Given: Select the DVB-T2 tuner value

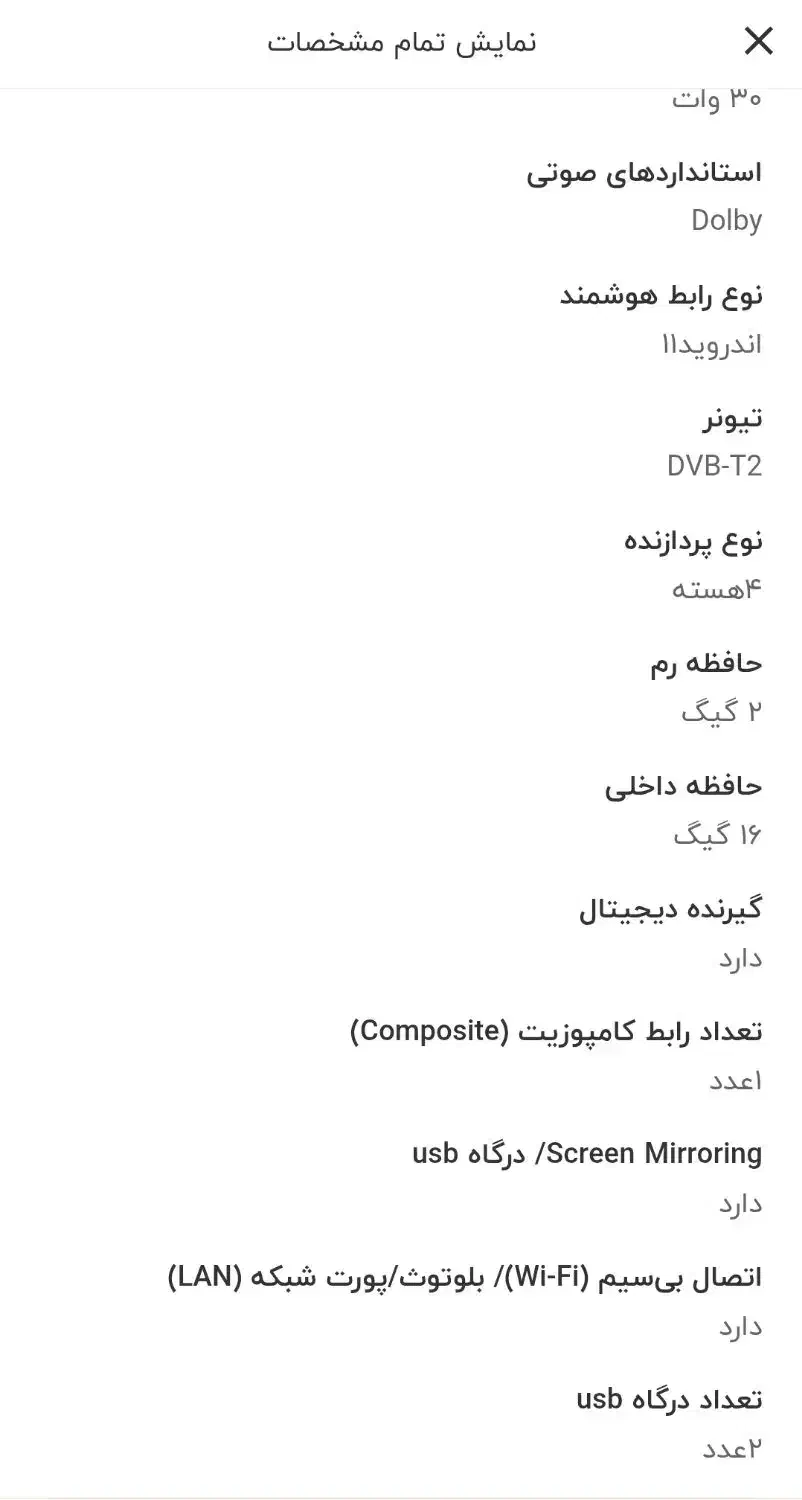Looking at the screenshot, I should [713, 465].
